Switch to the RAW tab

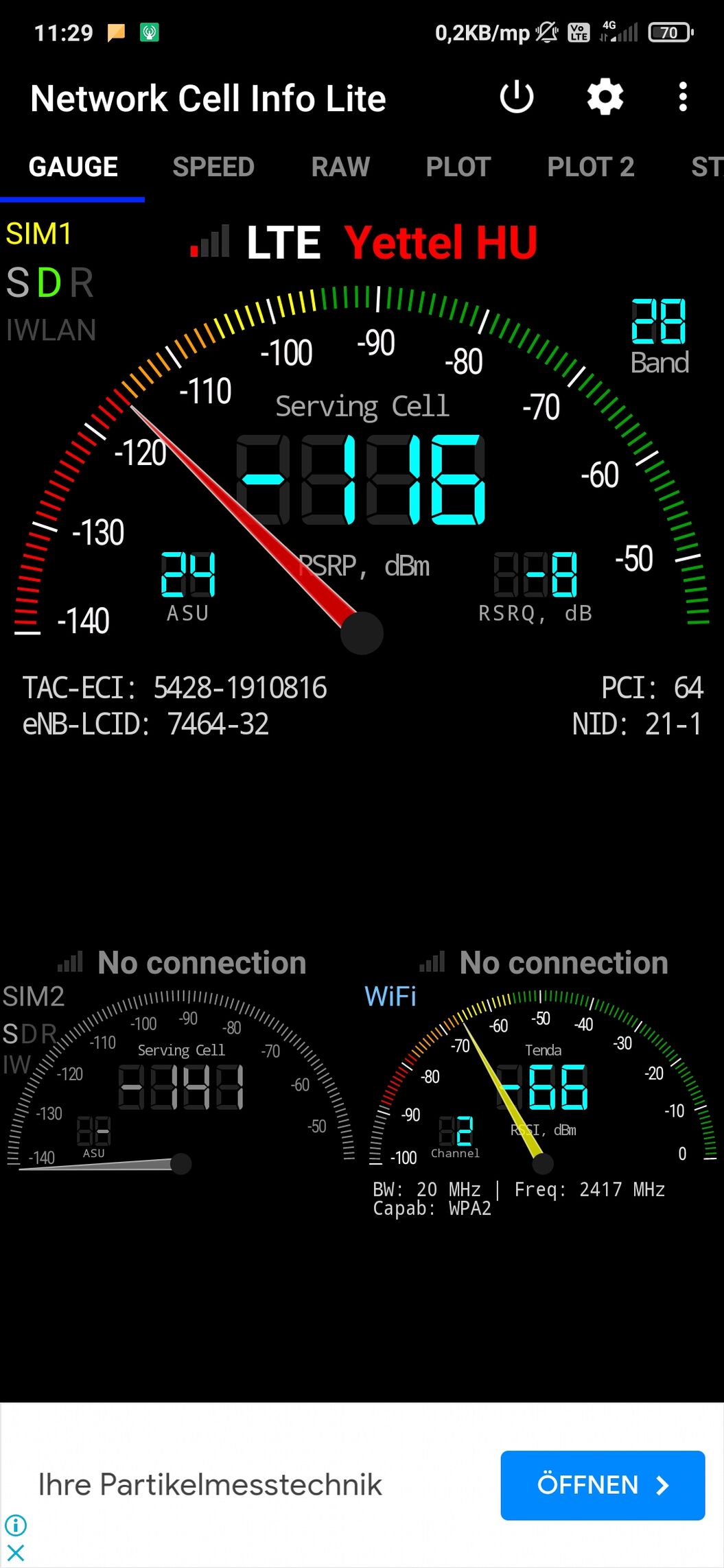340,167
